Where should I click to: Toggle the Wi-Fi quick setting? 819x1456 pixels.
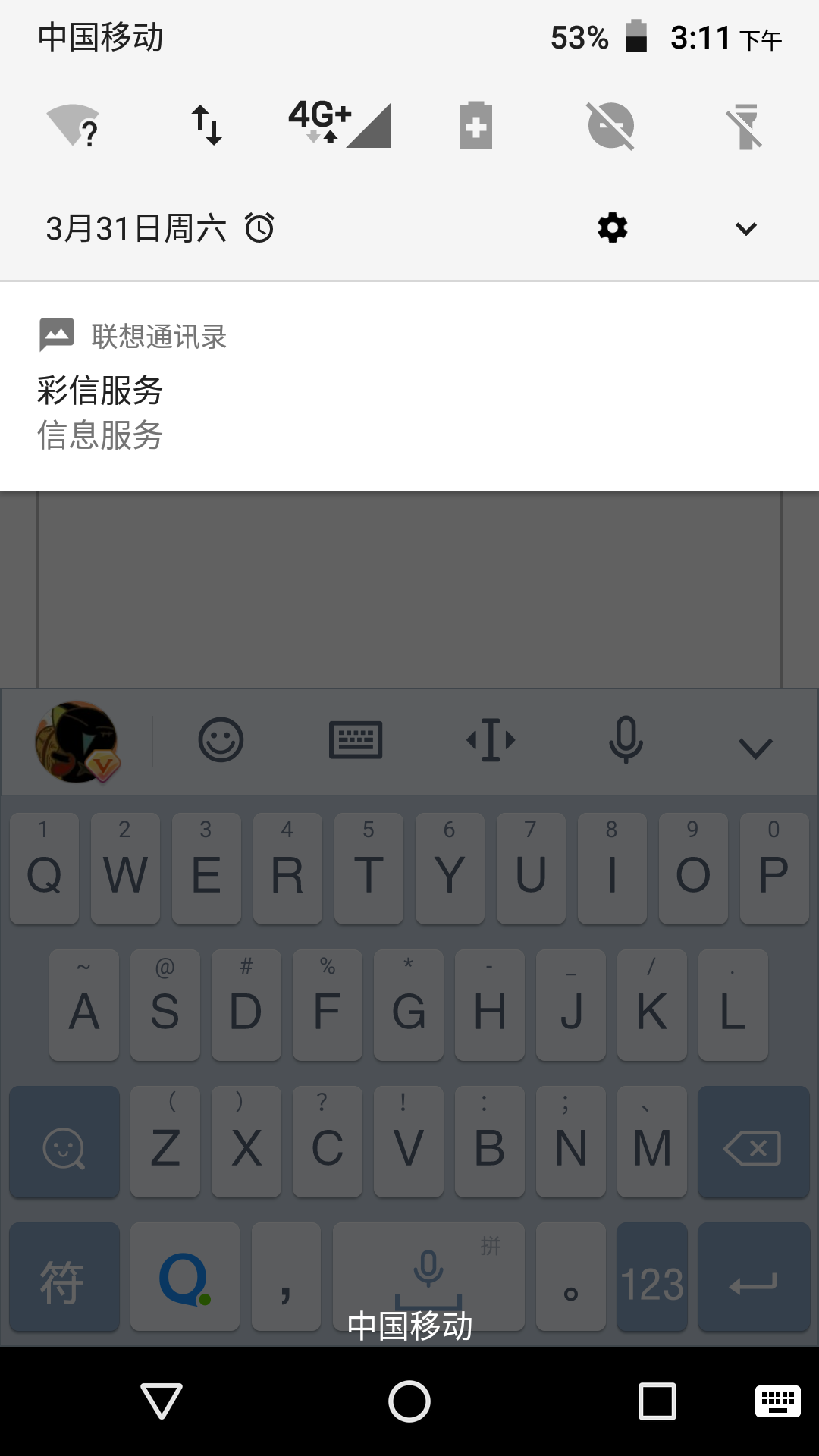(73, 125)
